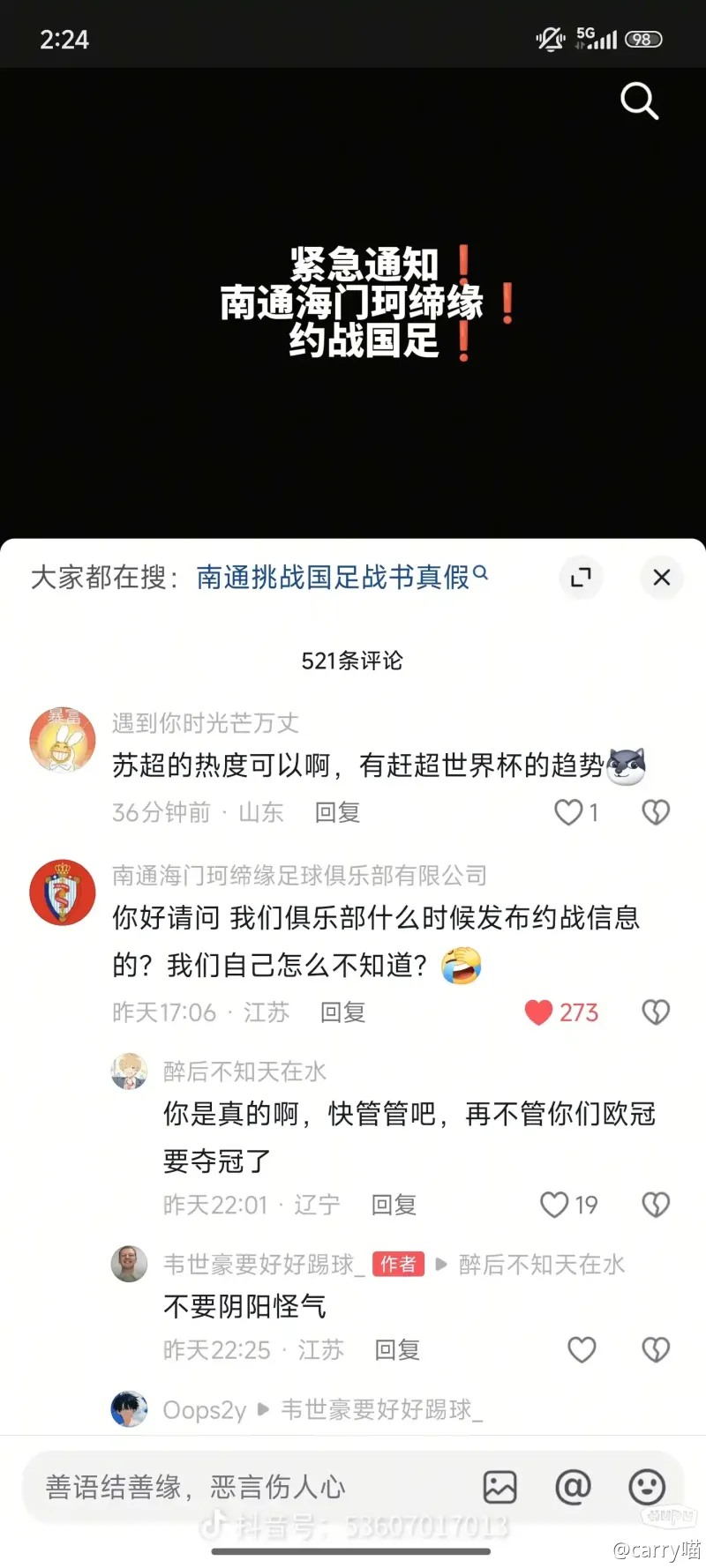Image resolution: width=706 pixels, height=1568 pixels.
Task: Attach an image to the comment
Action: [499, 1488]
